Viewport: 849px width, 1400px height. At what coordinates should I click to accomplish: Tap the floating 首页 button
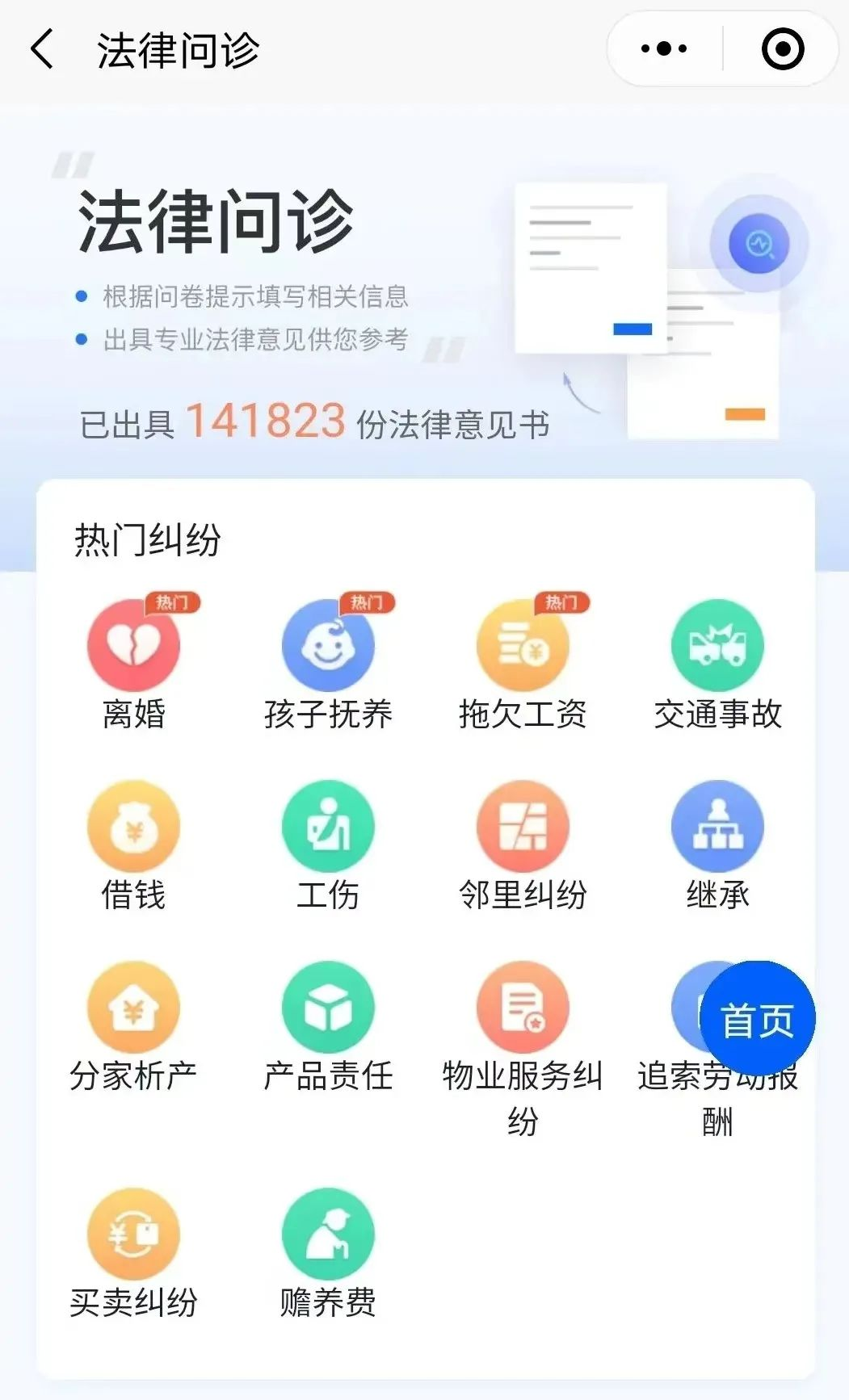click(x=757, y=1020)
